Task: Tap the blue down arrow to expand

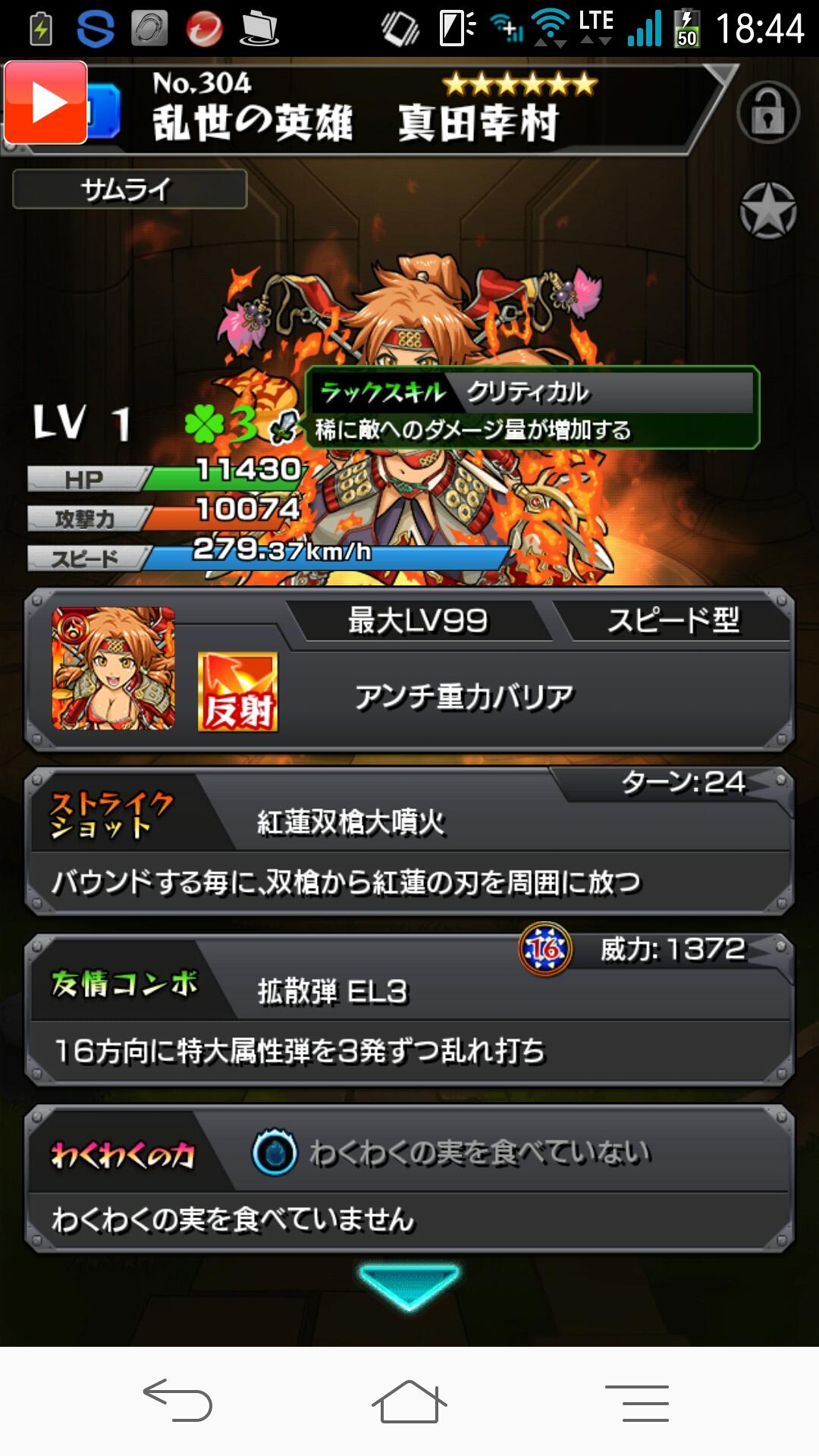Action: [409, 1285]
